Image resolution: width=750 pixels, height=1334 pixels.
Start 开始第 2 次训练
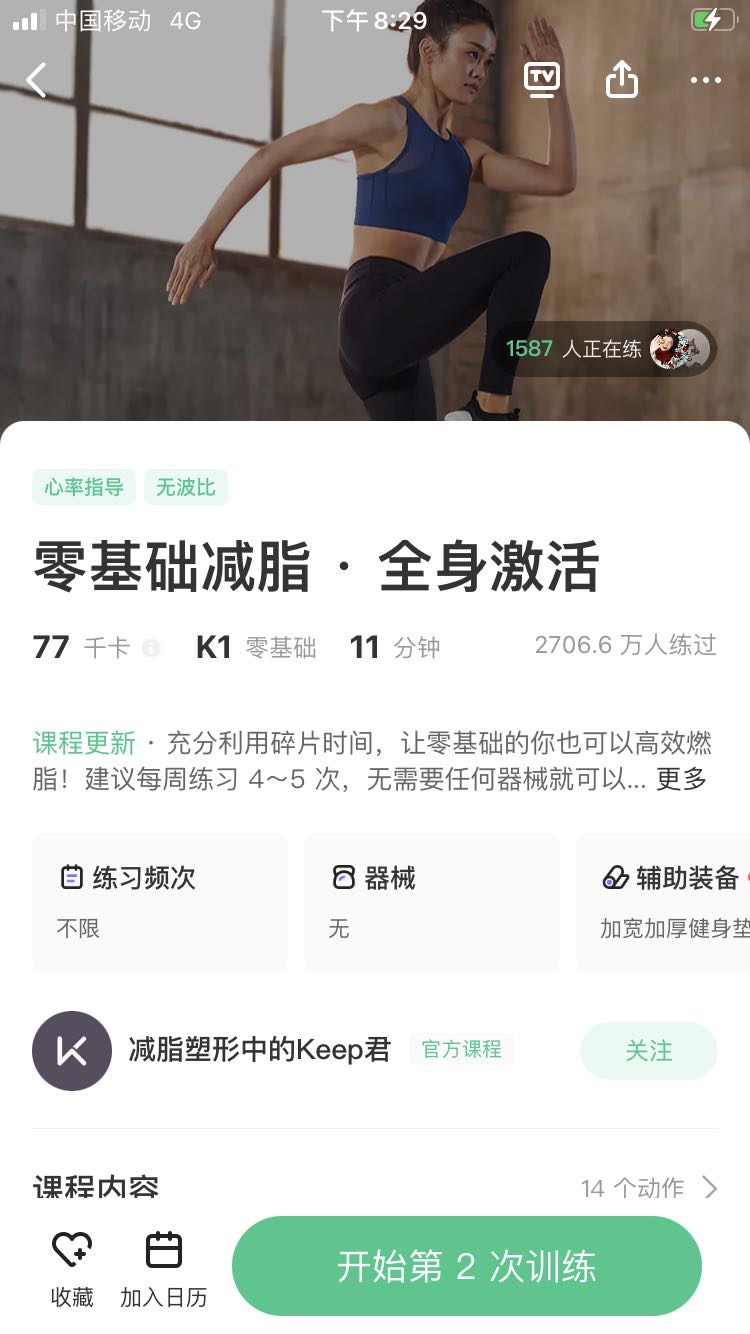click(x=466, y=1266)
